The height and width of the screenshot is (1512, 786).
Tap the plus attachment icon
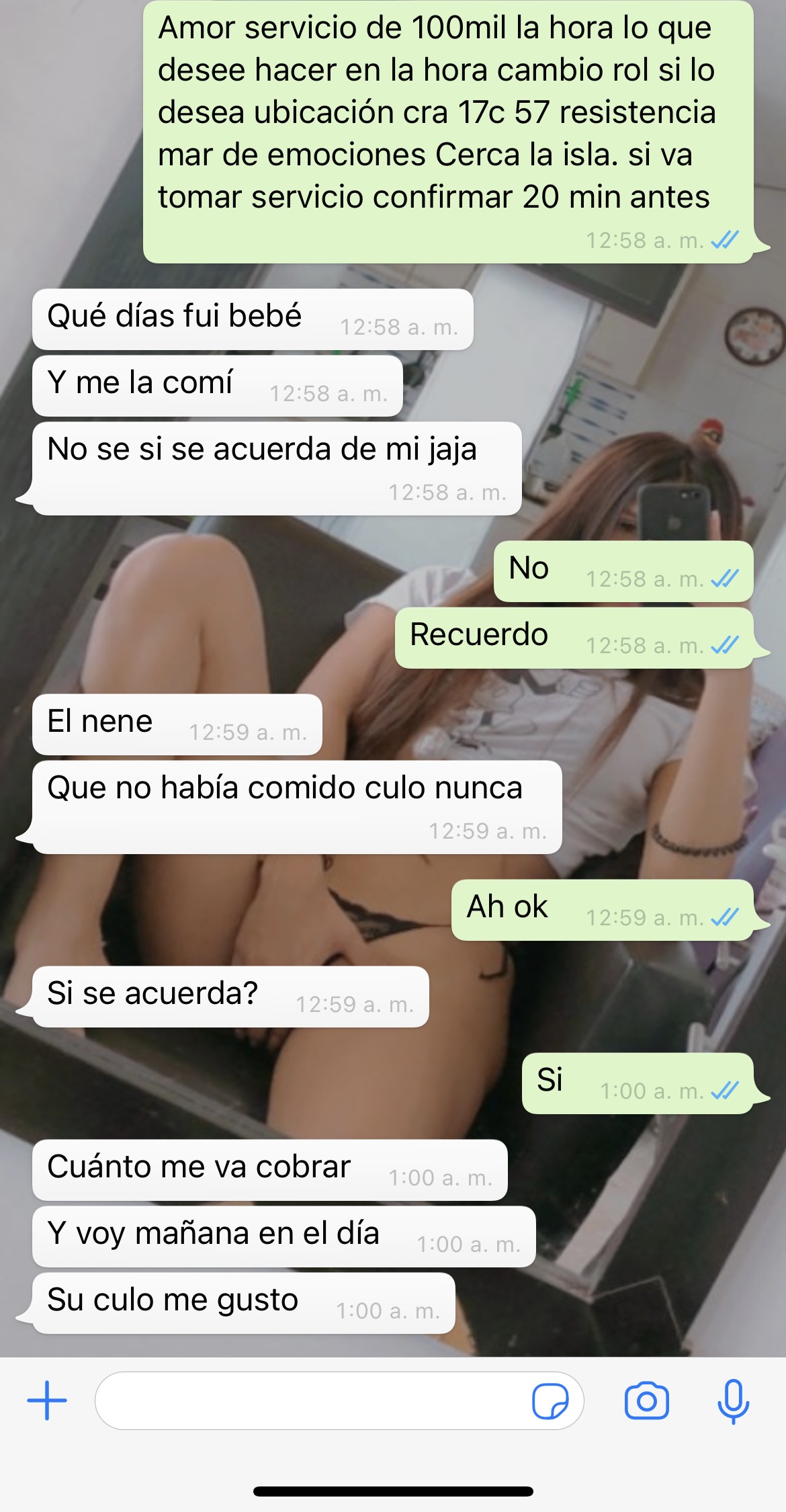coord(47,1401)
